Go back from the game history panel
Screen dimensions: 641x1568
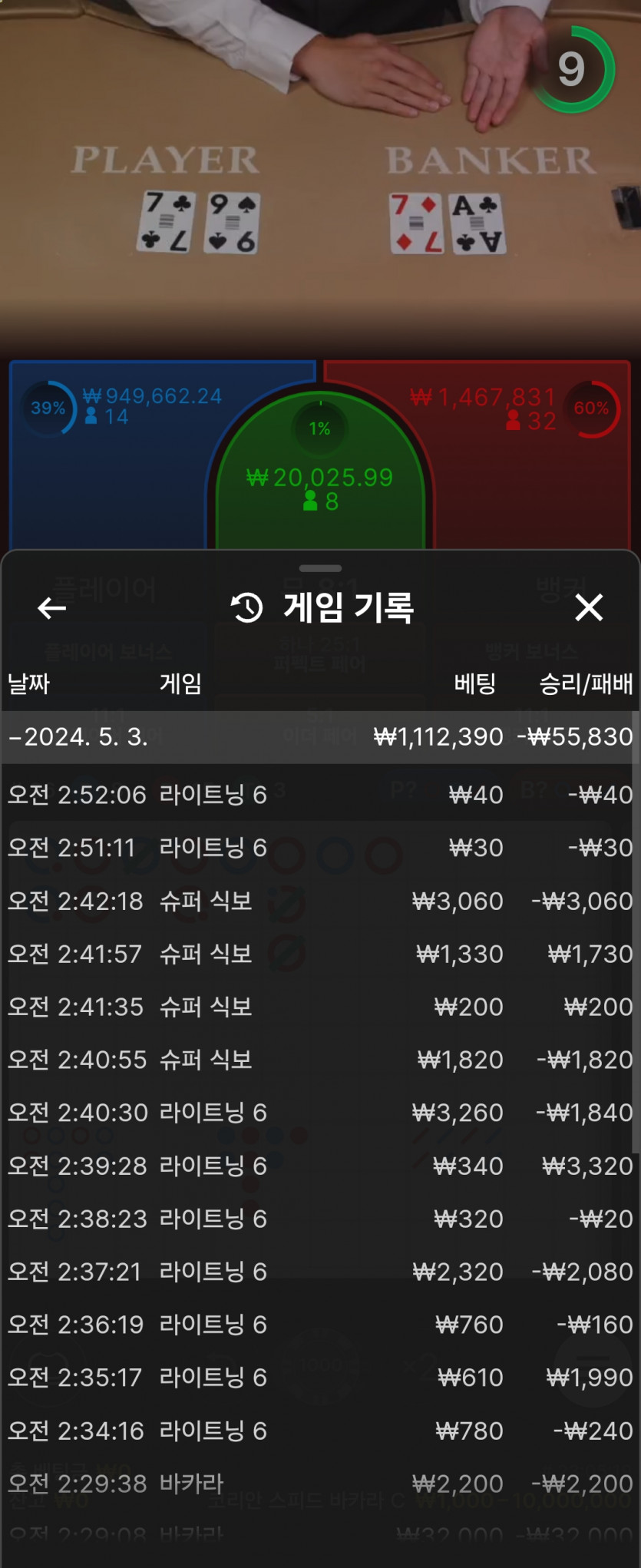point(51,608)
